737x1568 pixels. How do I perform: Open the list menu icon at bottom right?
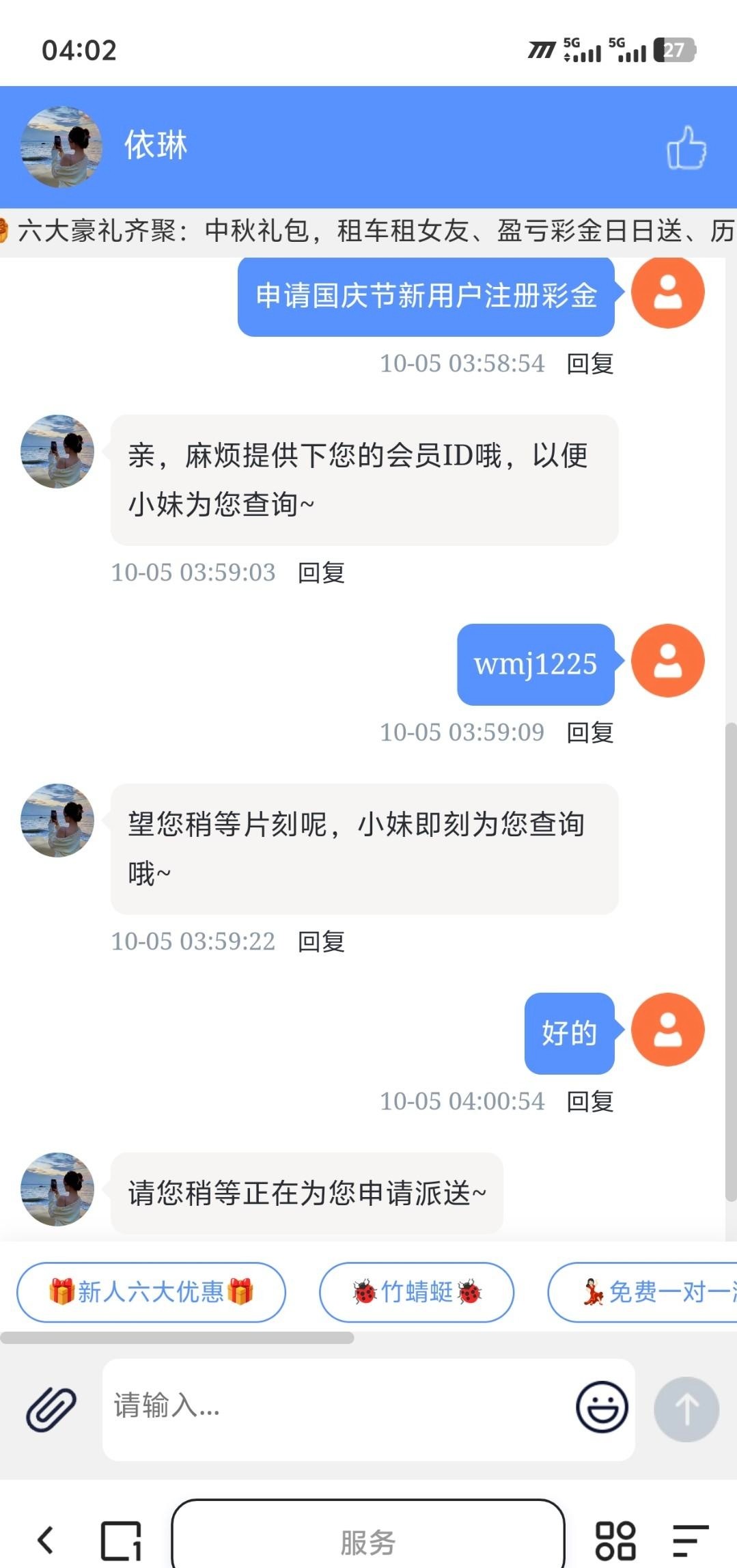pos(690,1539)
